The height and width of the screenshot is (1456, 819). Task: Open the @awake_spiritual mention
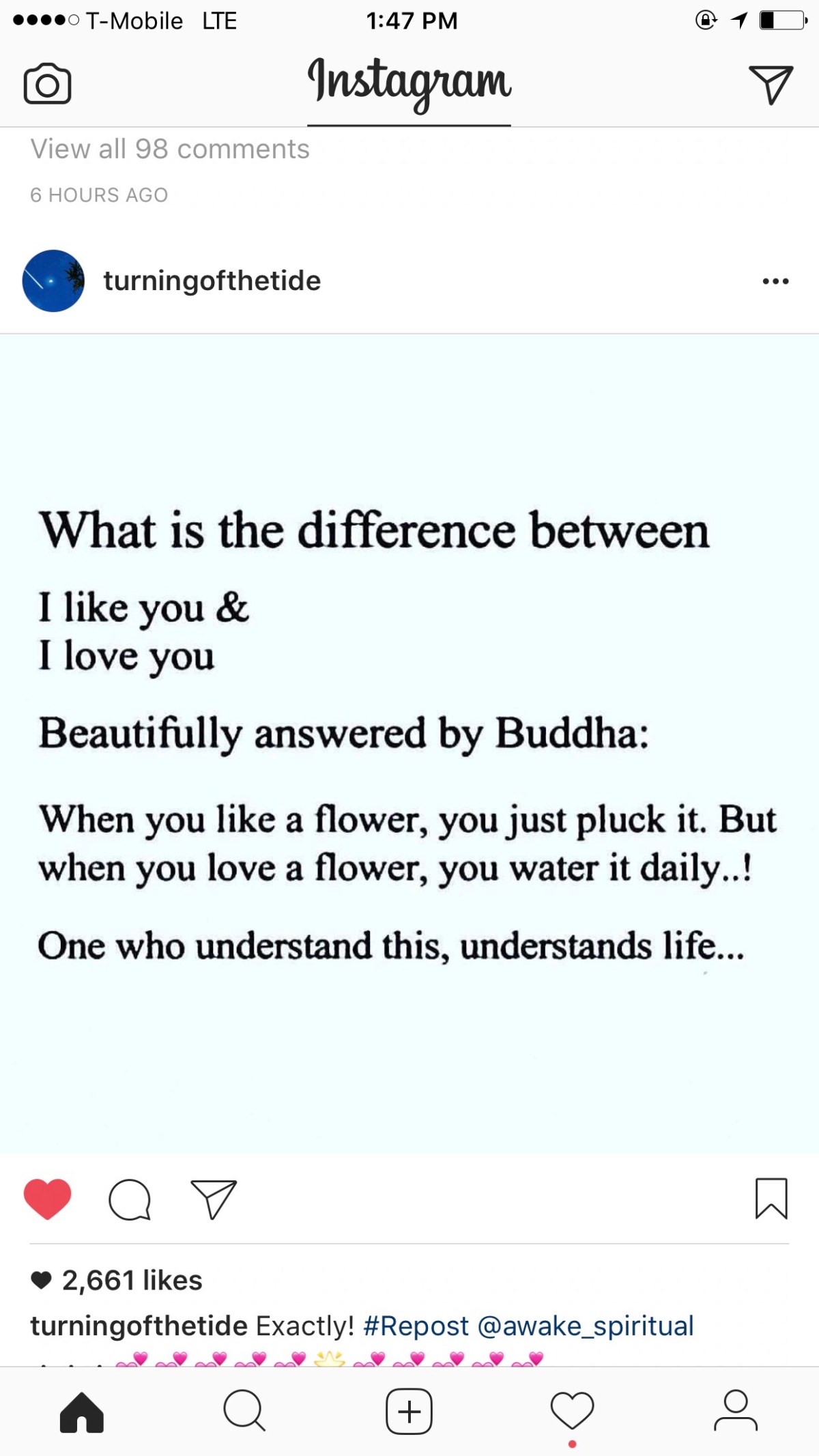click(585, 1326)
